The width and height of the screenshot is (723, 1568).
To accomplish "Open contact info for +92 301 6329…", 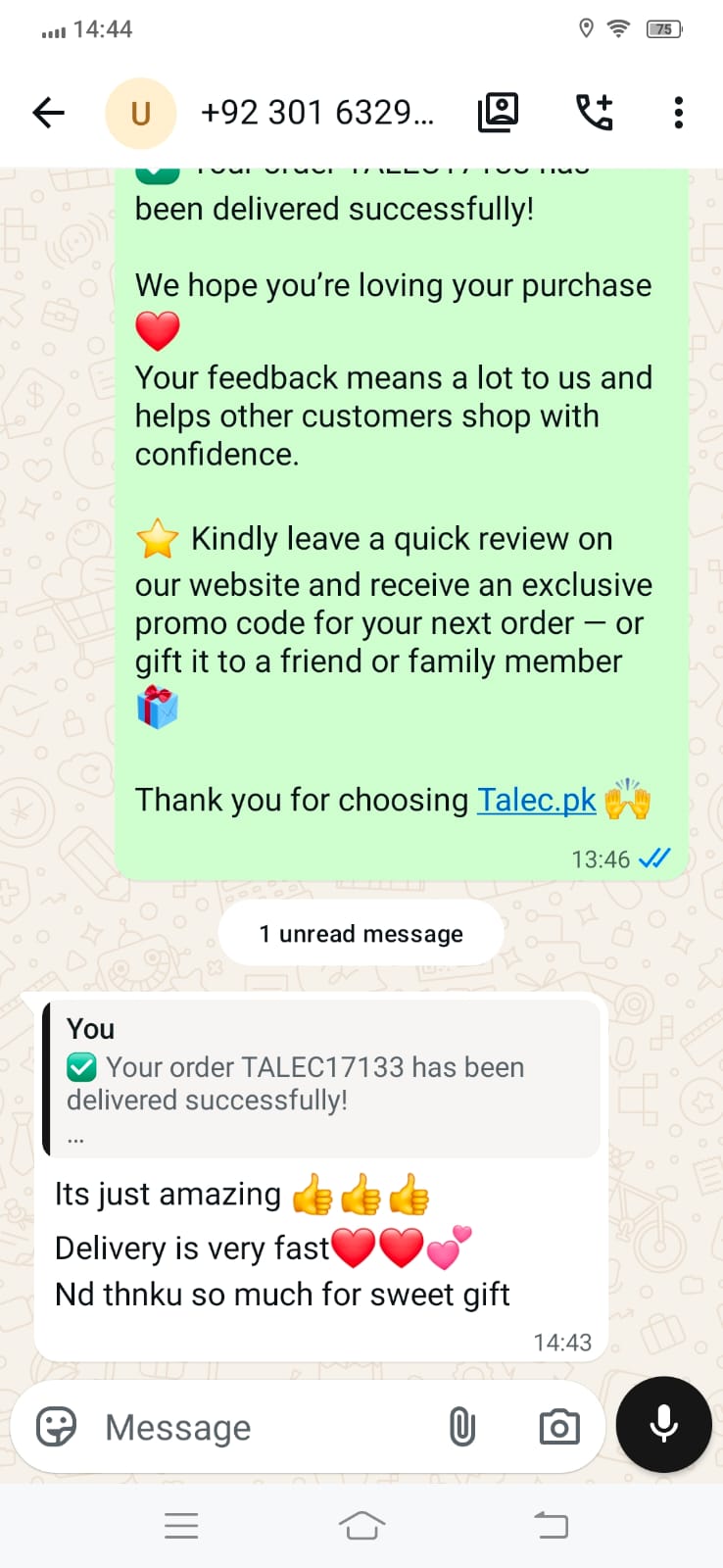I will pos(316,113).
